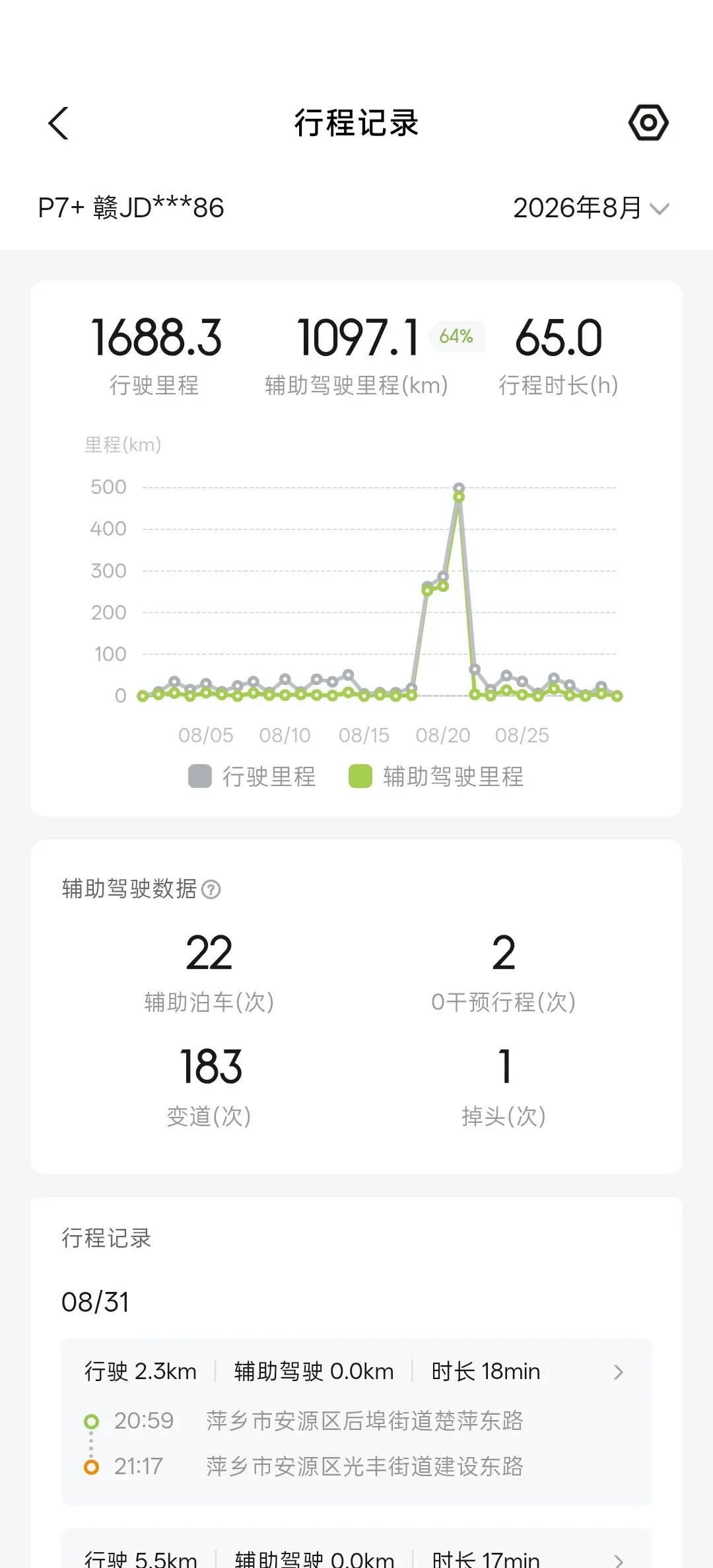
Task: Open the 2026年8月 month dropdown
Action: click(591, 208)
